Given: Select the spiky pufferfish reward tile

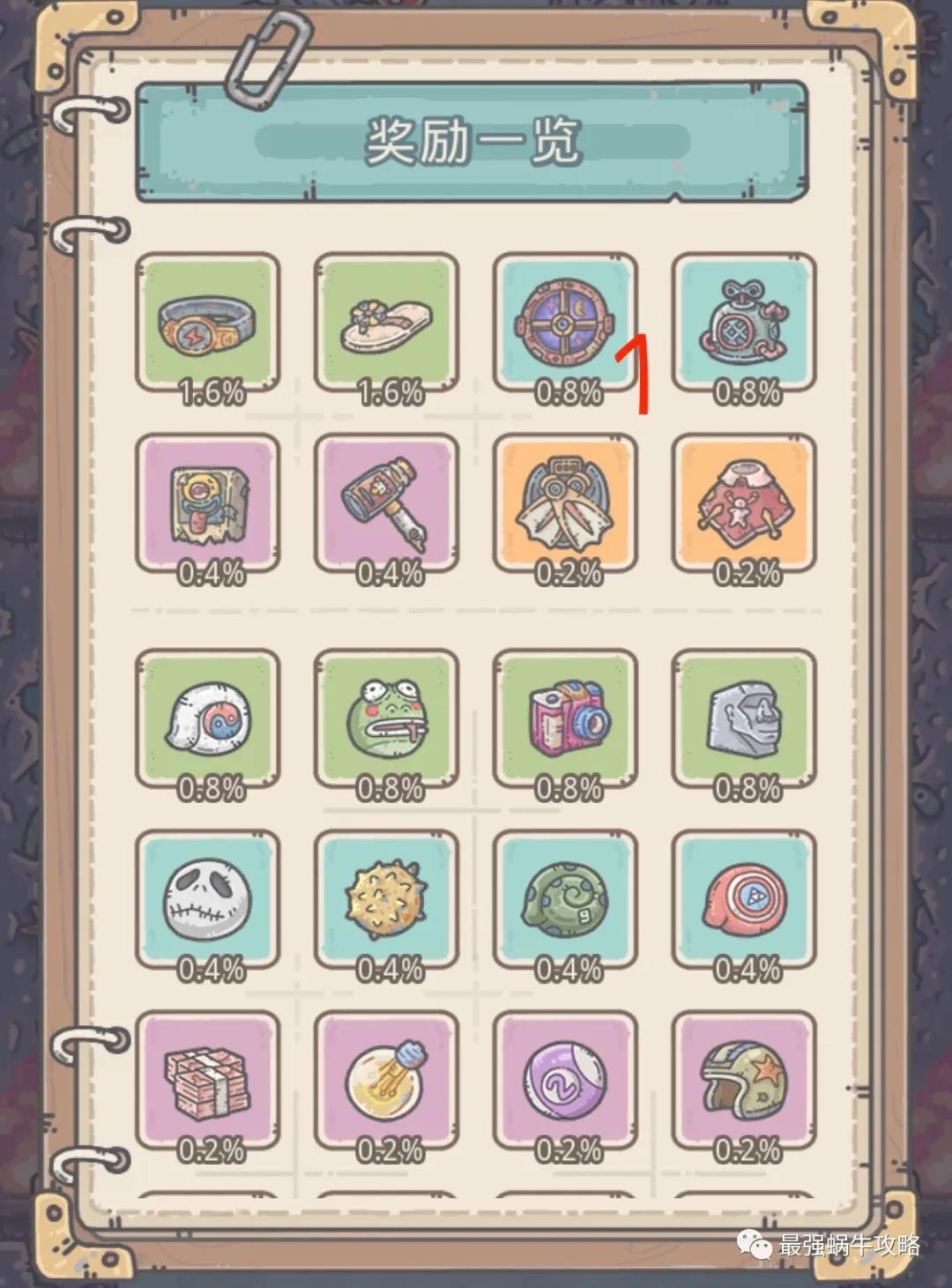Looking at the screenshot, I should (x=386, y=899).
